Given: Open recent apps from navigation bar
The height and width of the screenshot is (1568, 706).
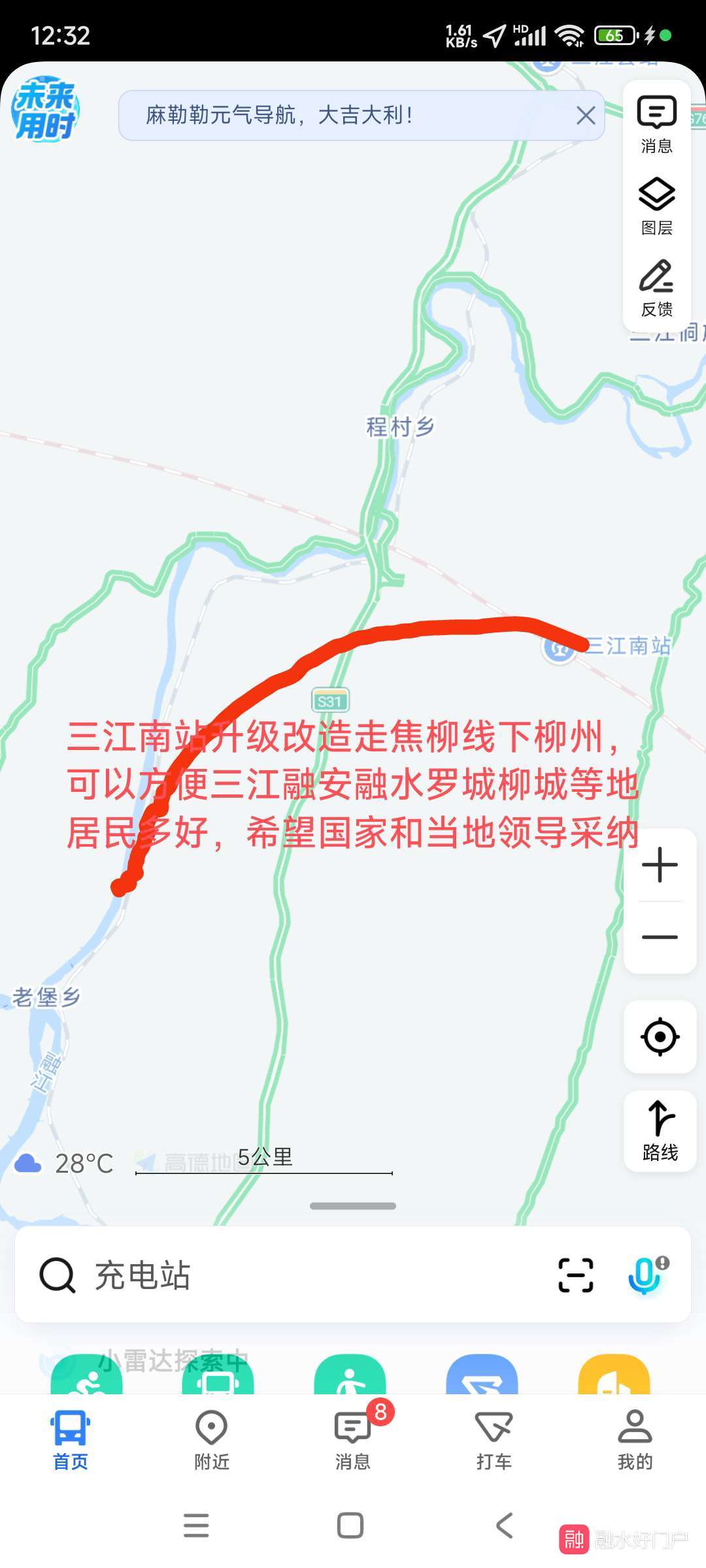Looking at the screenshot, I should pyautogui.click(x=196, y=1526).
